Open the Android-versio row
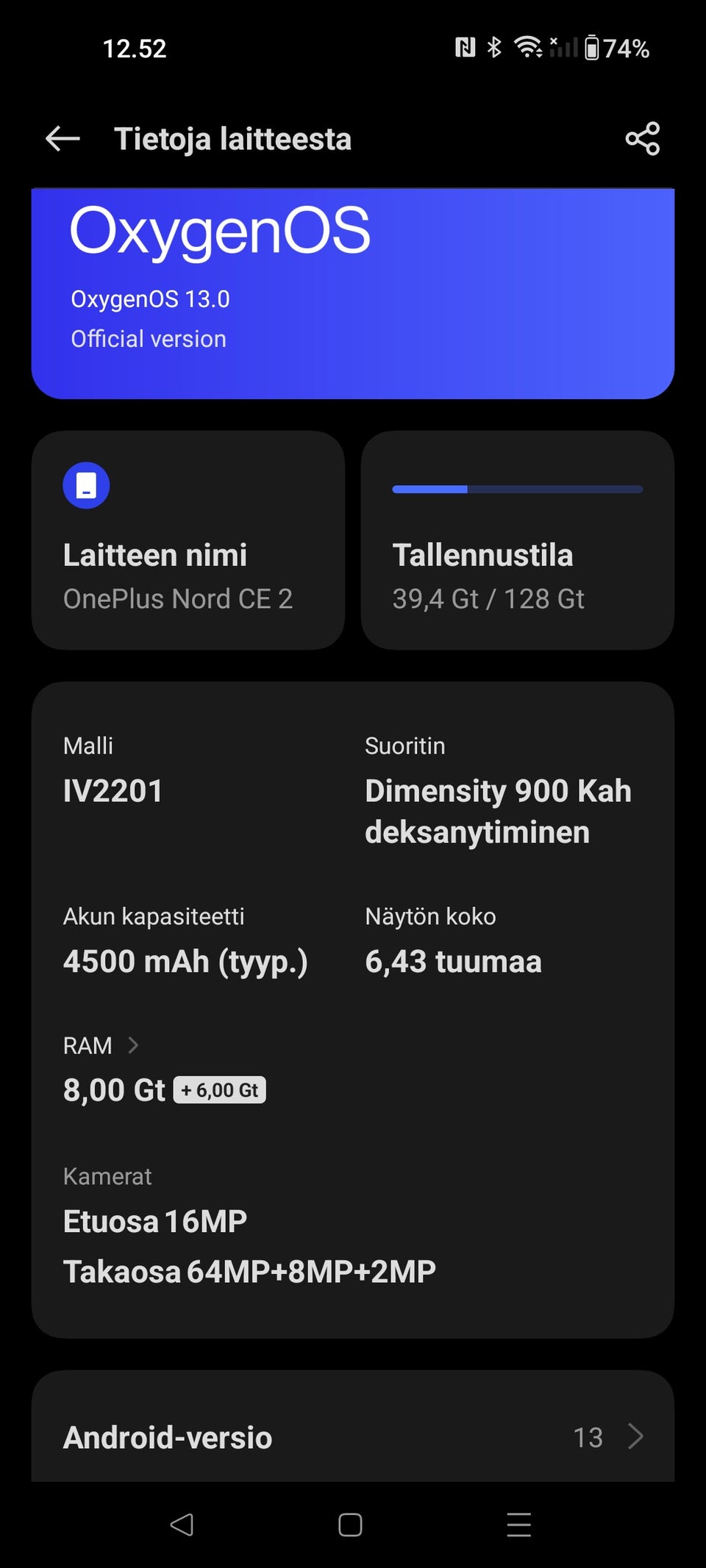This screenshot has width=706, height=1568. pyautogui.click(x=353, y=1436)
